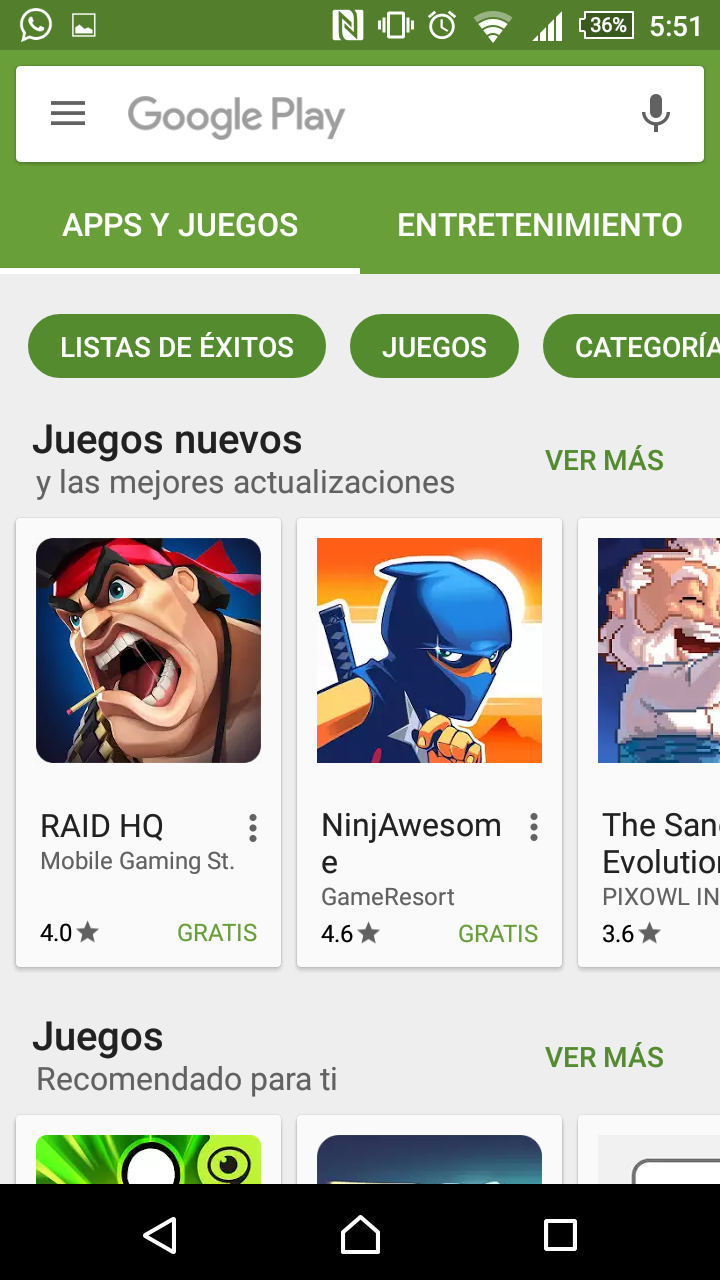Open the Listas de Éxitos chip
Image resolution: width=720 pixels, height=1280 pixels.
coord(177,347)
